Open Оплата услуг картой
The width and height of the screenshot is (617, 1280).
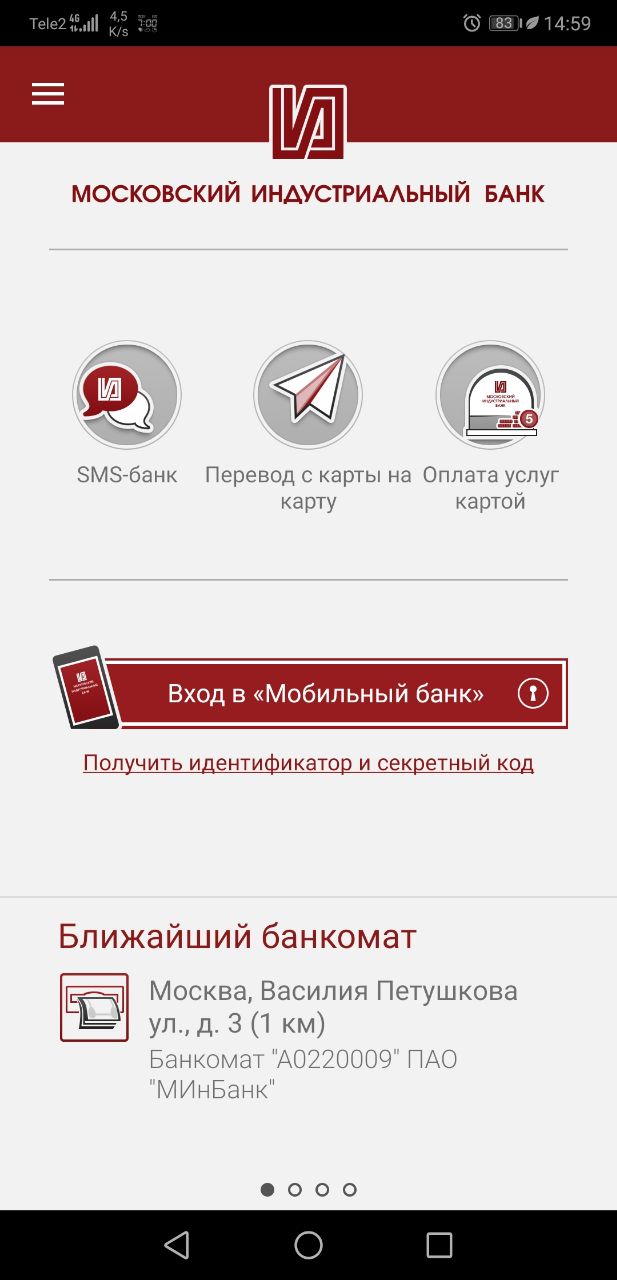tap(490, 395)
